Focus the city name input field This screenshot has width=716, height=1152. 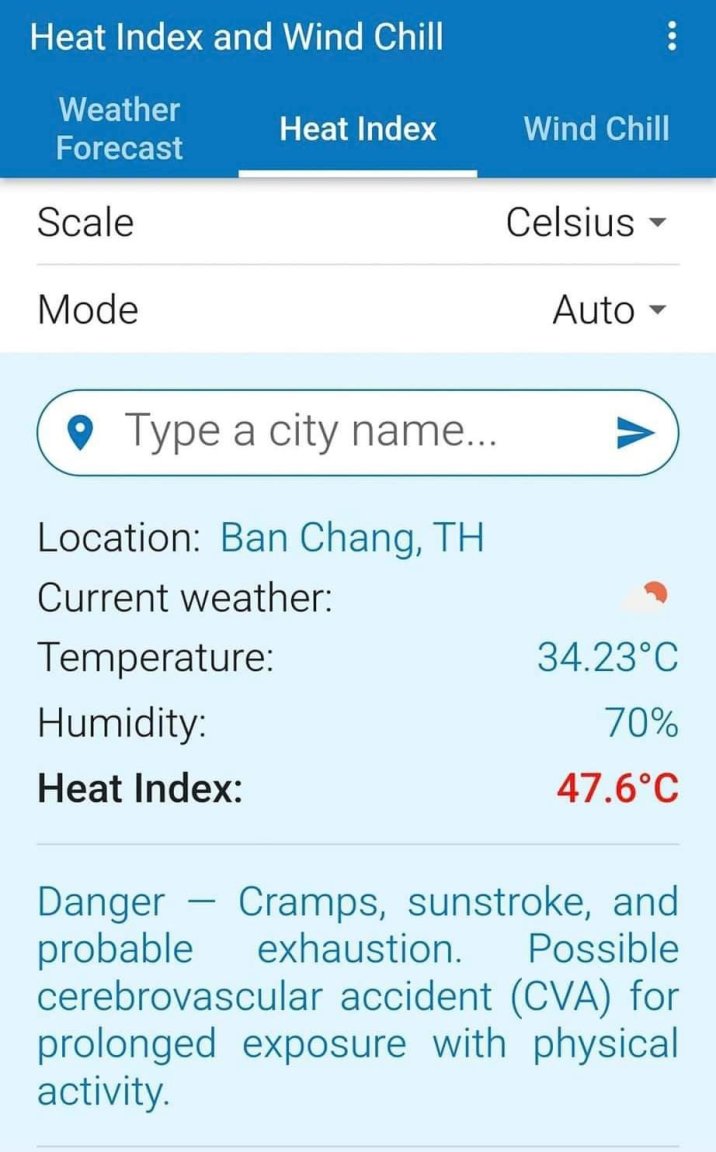click(340, 432)
